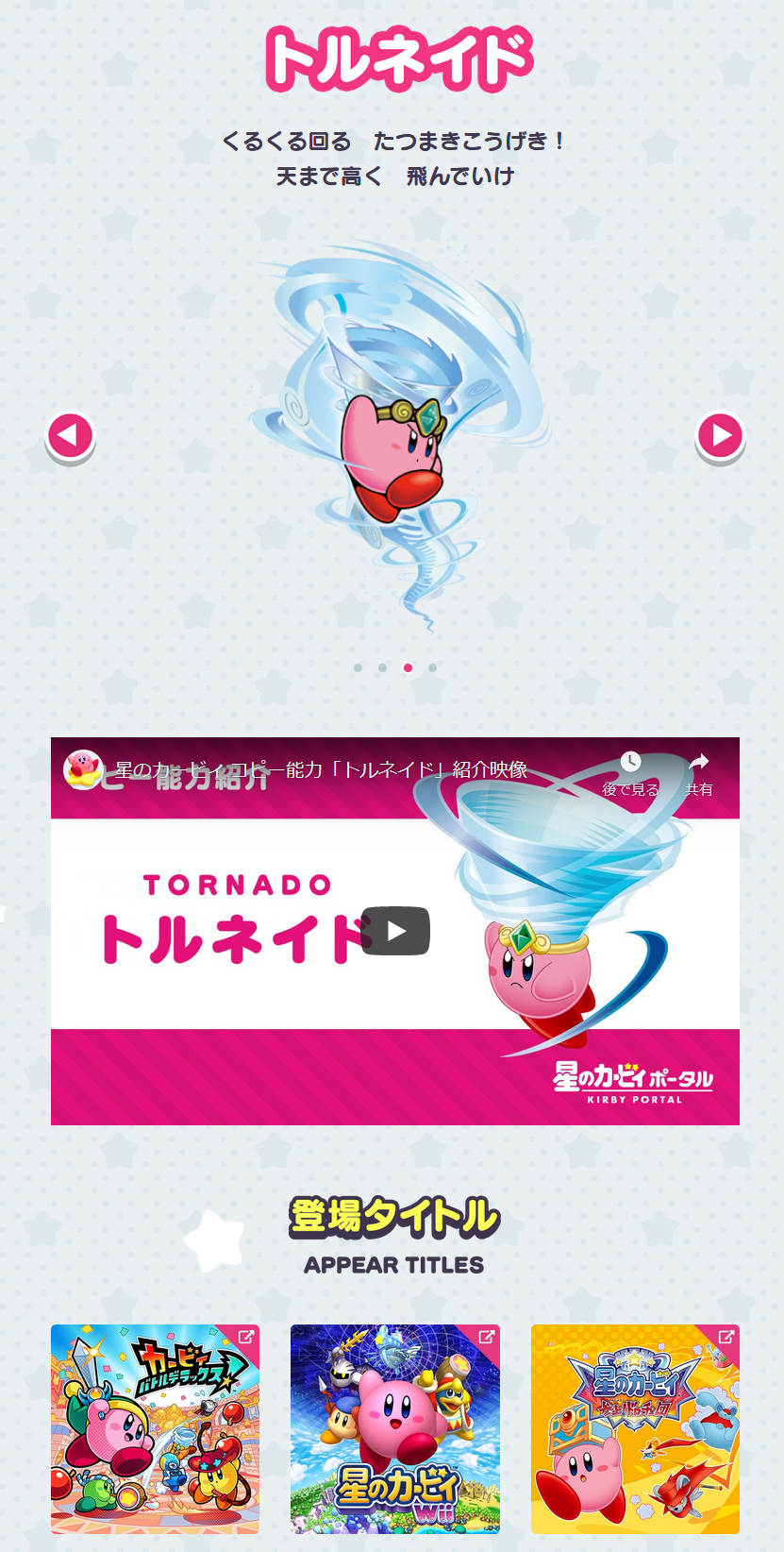
Task: Select the first carousel page dot
Action: (x=358, y=667)
